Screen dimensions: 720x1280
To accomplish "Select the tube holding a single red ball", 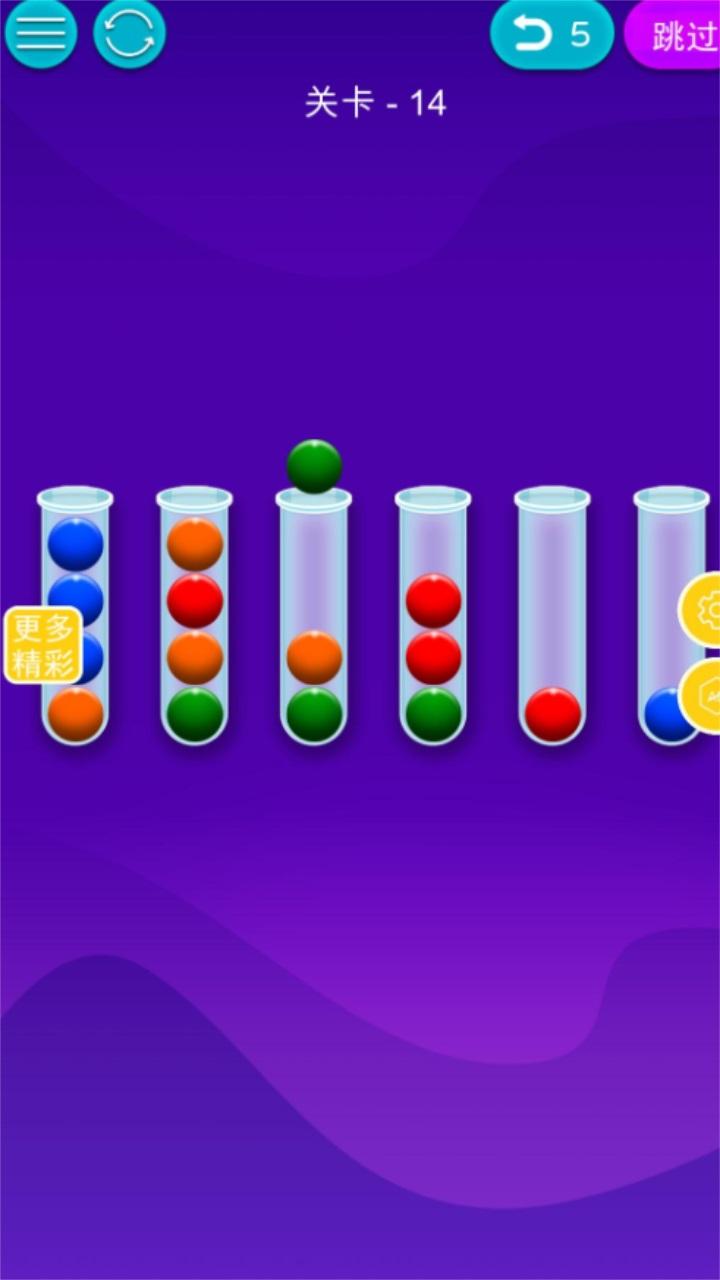I will (x=552, y=620).
